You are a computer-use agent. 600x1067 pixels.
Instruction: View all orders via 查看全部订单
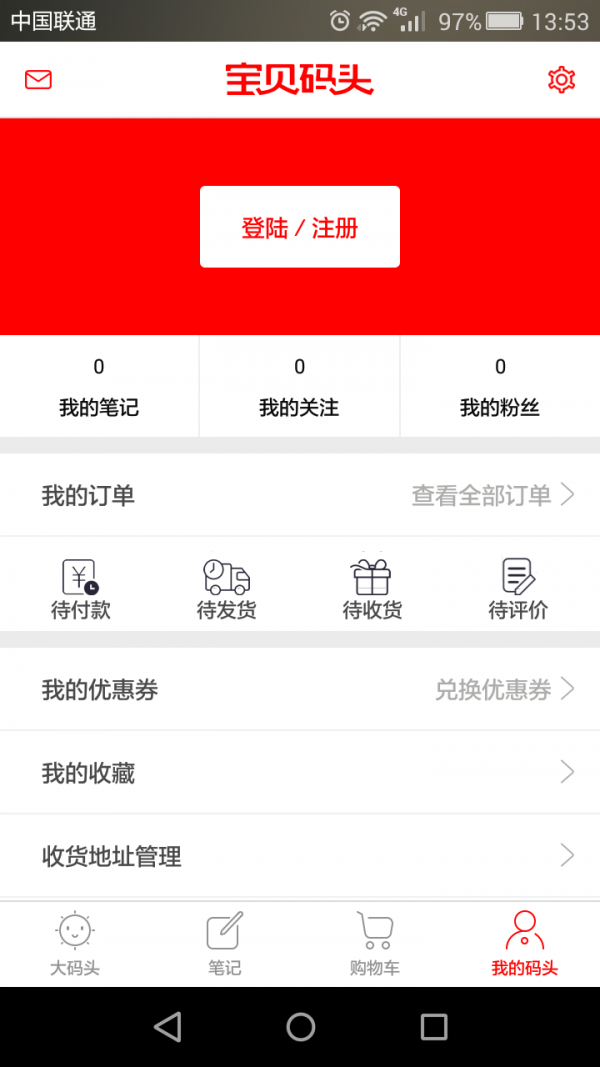click(x=492, y=495)
